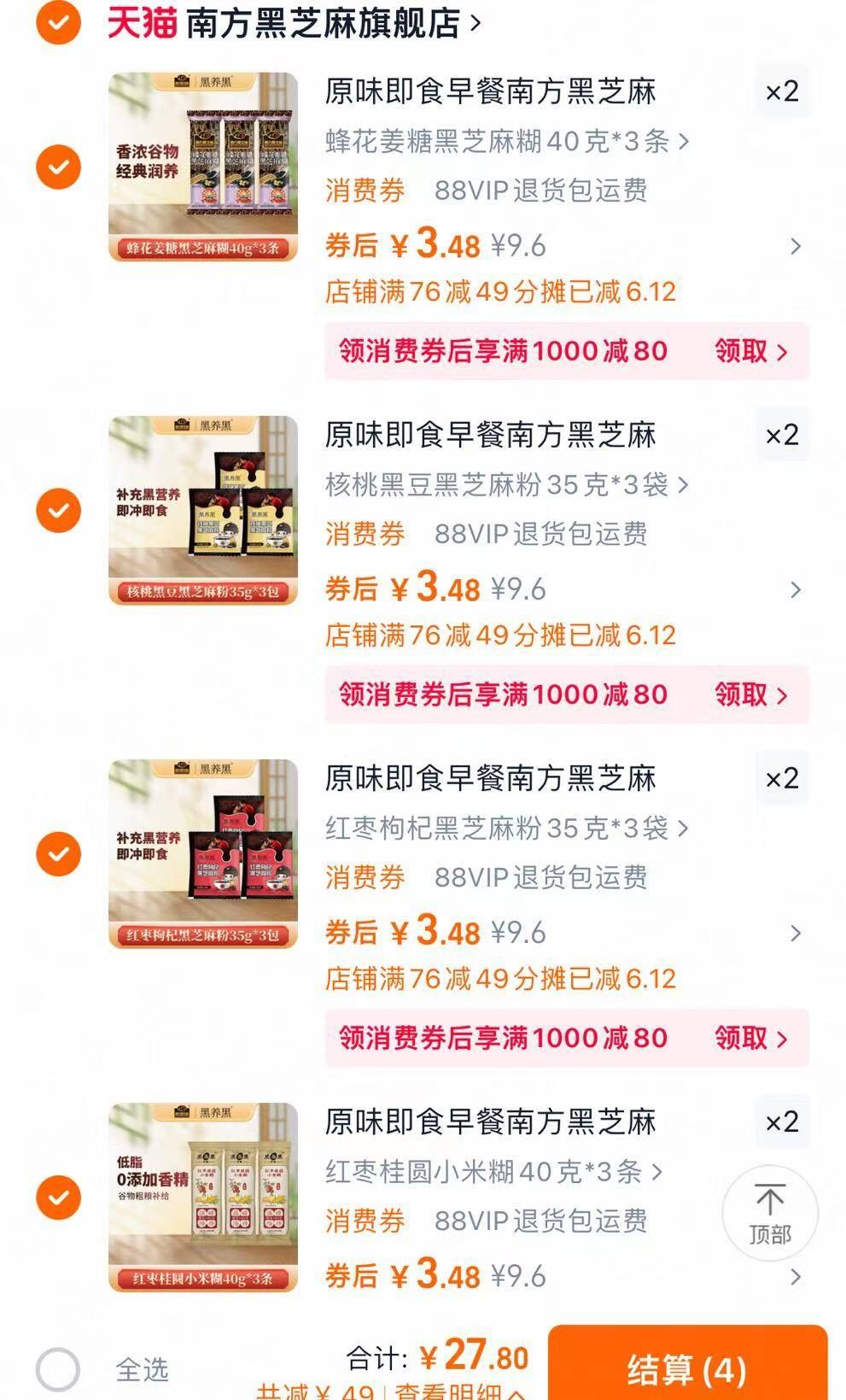Click the 店铺满76减49 promotion text
This screenshot has height=1400, width=846.
pos(500,290)
